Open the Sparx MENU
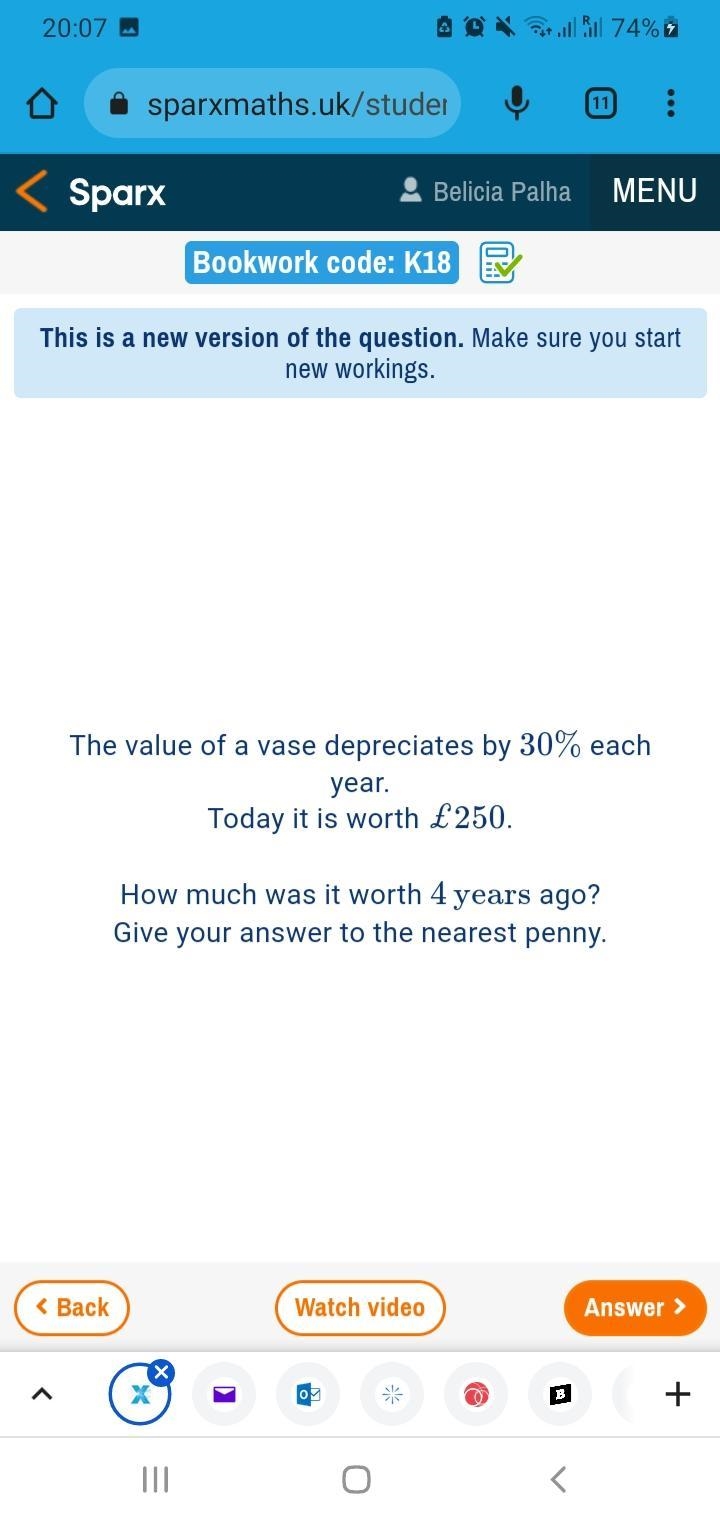 click(x=654, y=191)
